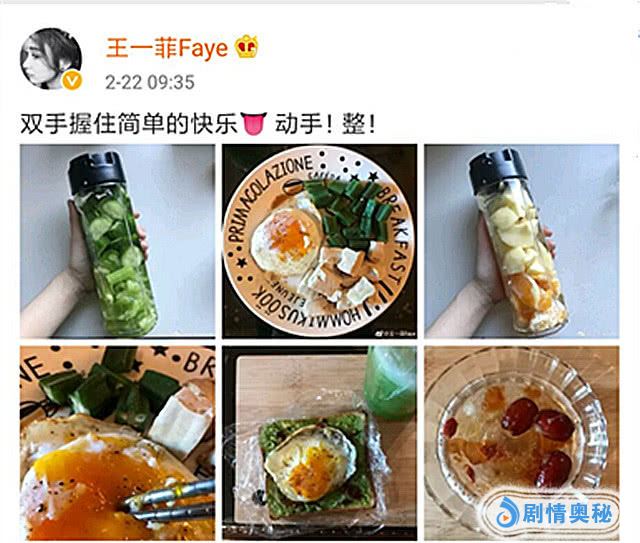Tap the username 王一菲Faye
Screen dimensions: 640x543
pos(167,47)
